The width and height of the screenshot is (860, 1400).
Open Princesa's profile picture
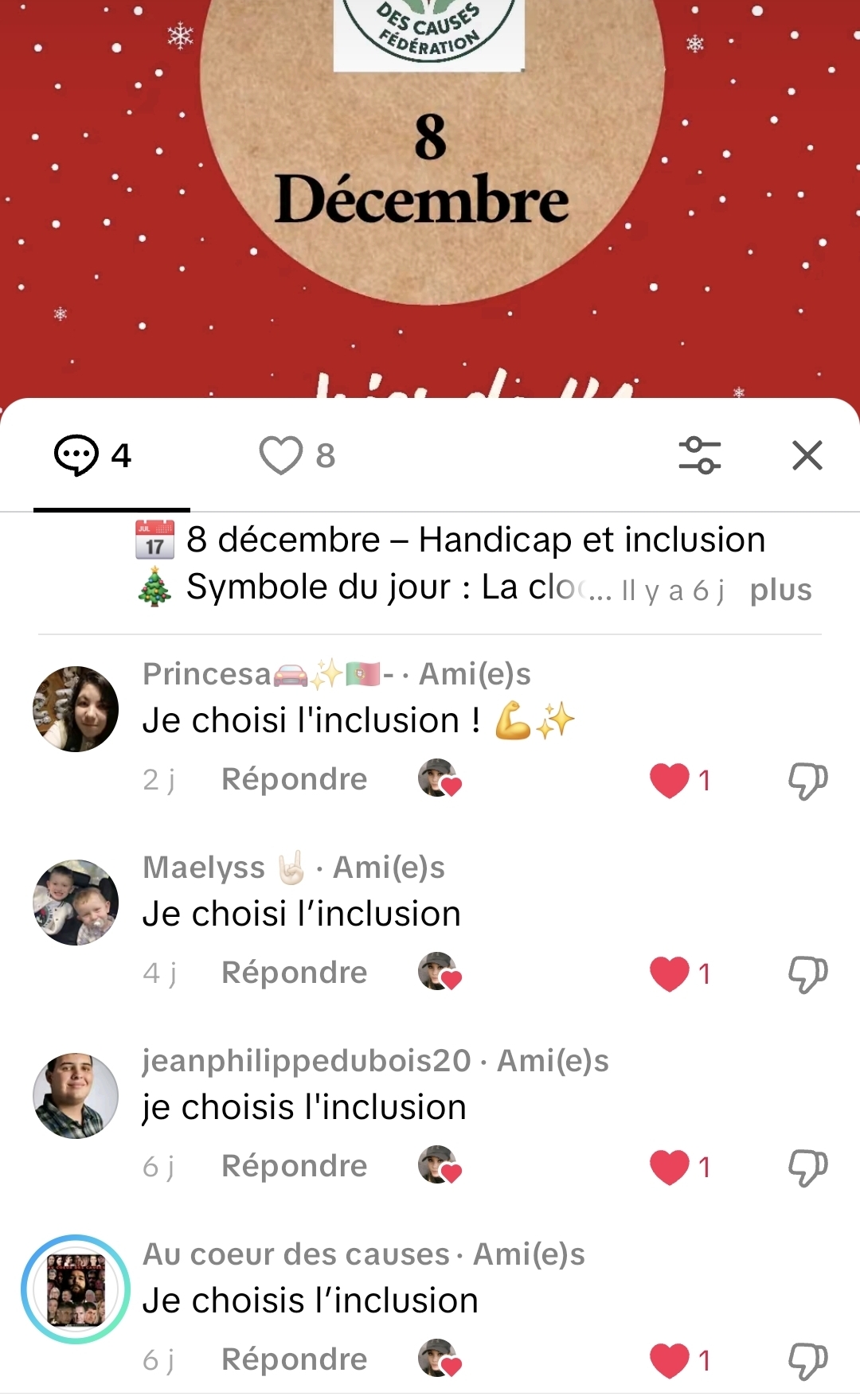pyautogui.click(x=76, y=709)
